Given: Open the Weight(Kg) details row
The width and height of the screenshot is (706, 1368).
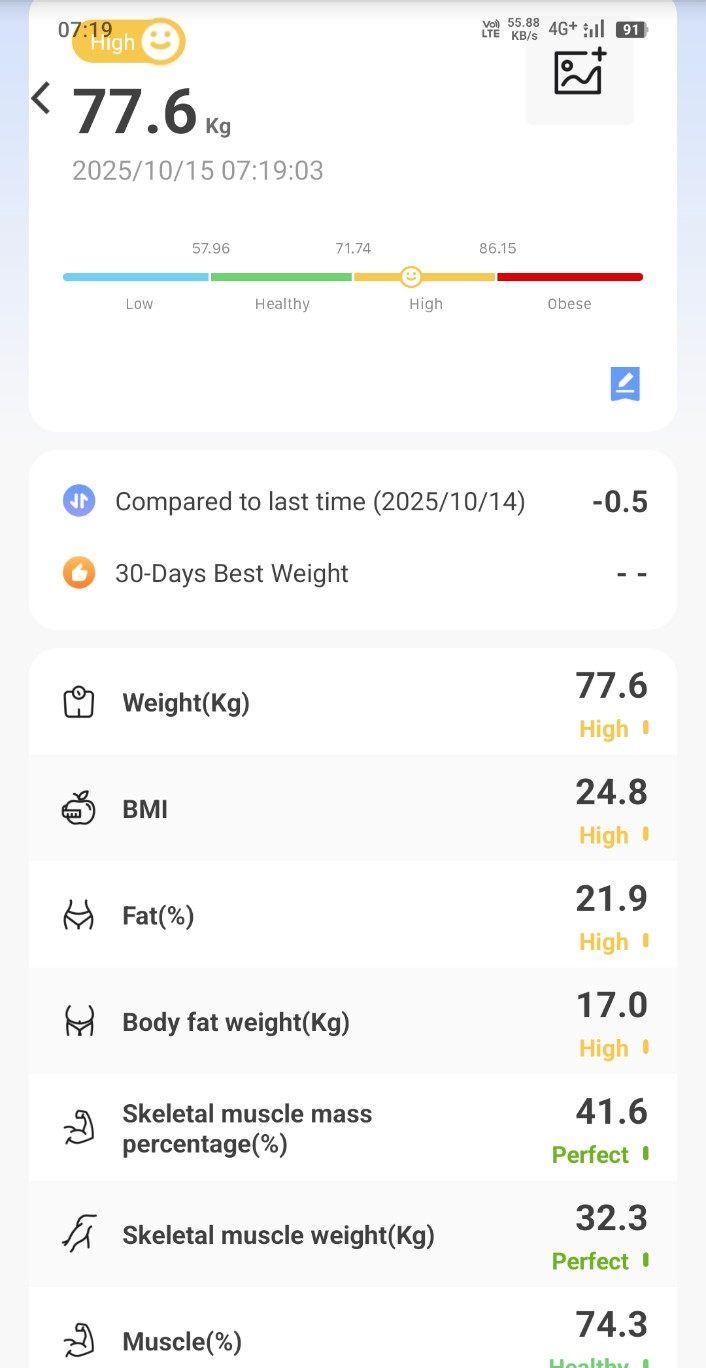Looking at the screenshot, I should [352, 703].
